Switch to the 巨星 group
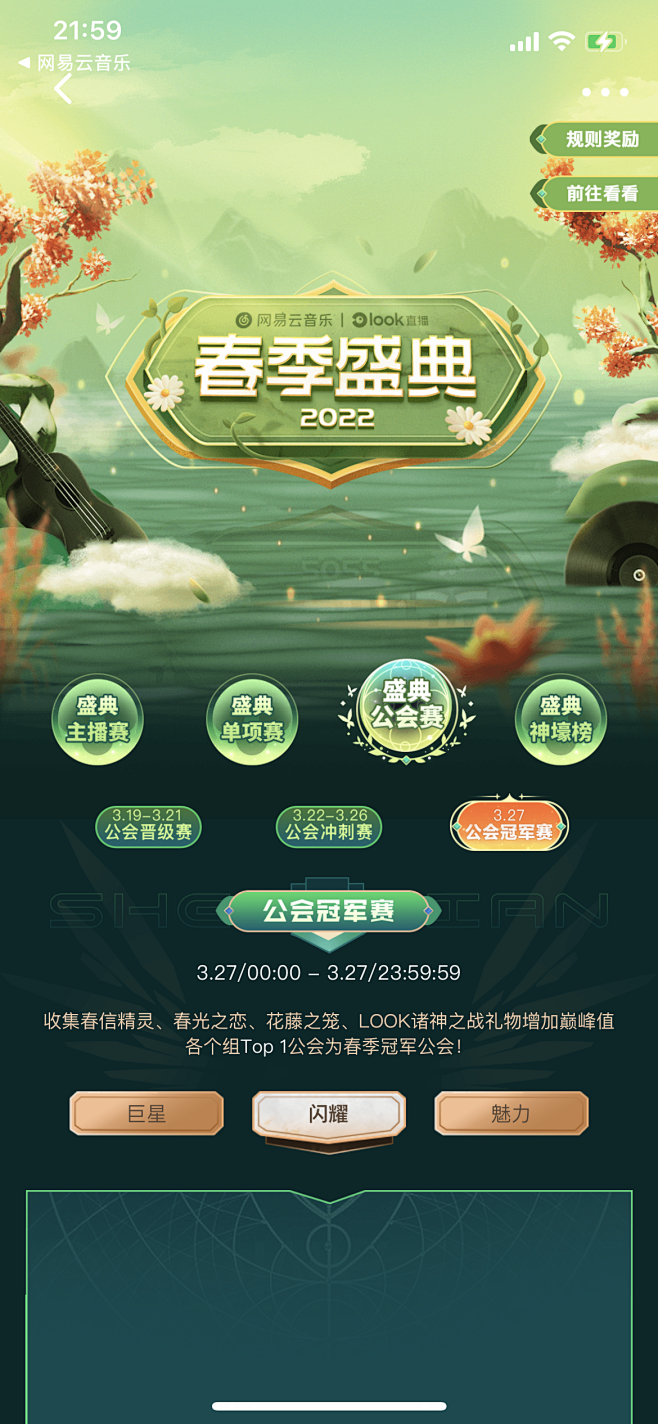The height and width of the screenshot is (1424, 658). (147, 1113)
